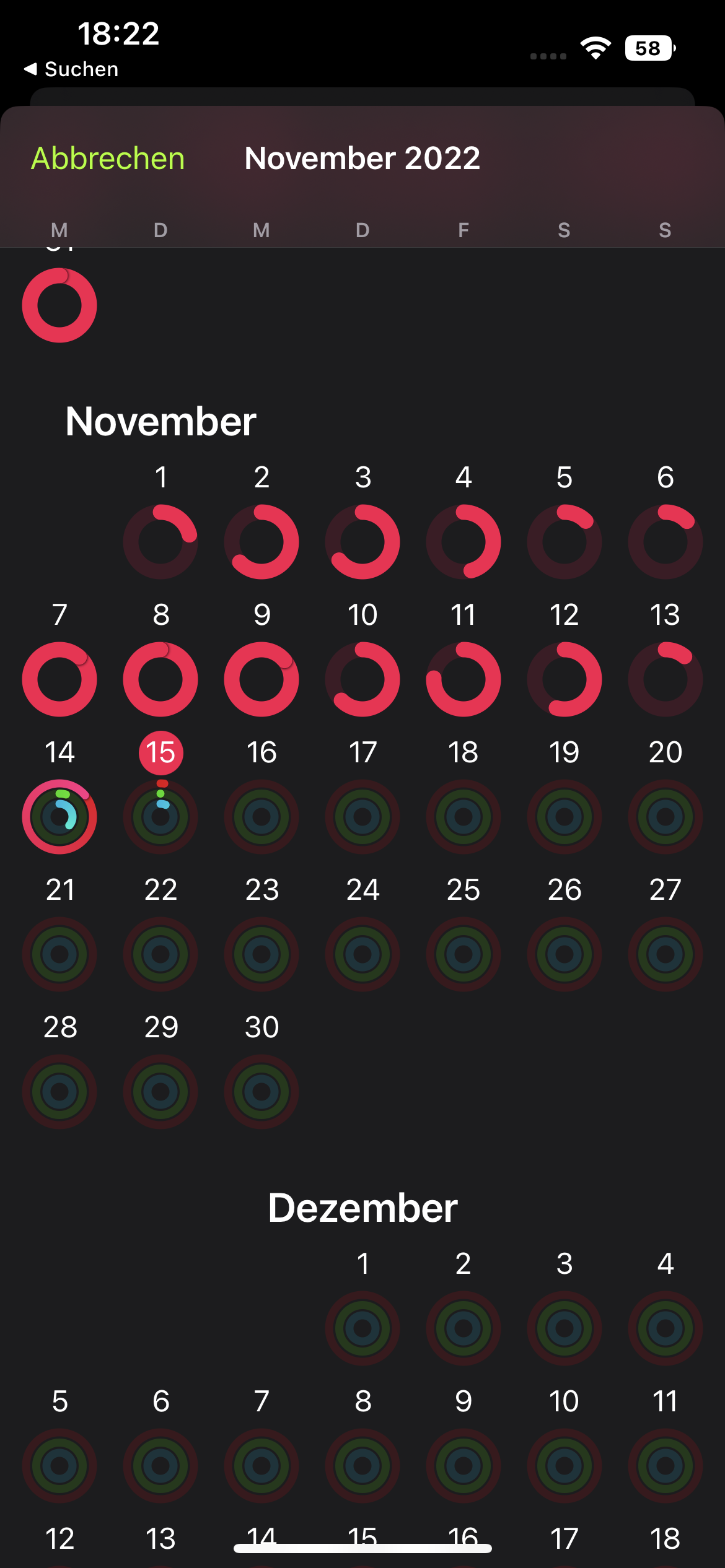The image size is (725, 1568).
Task: Choose November 11 in calendar
Action: coord(464,679)
